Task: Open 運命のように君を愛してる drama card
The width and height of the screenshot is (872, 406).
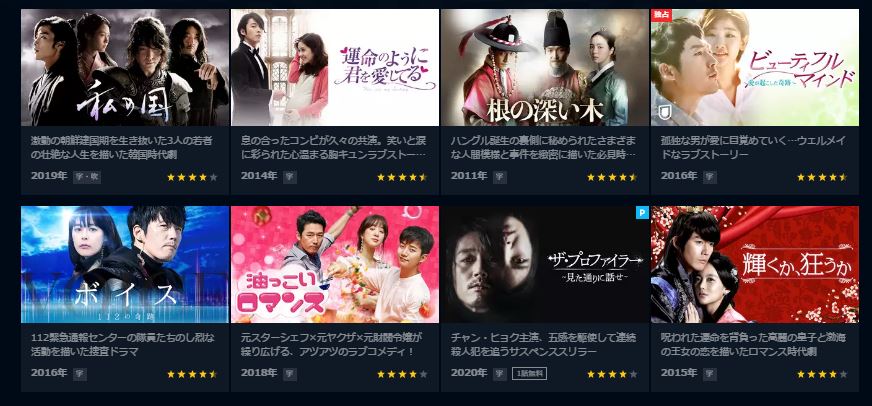Action: tap(335, 67)
